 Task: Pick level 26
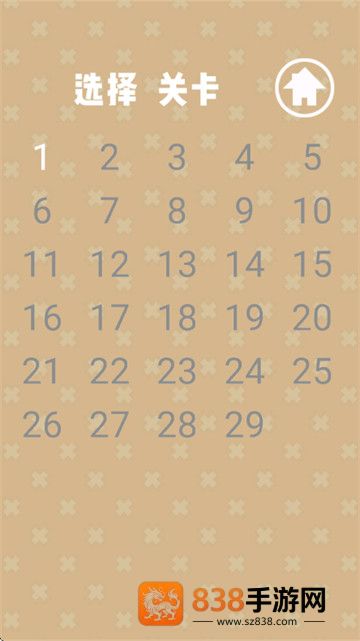pos(42,424)
